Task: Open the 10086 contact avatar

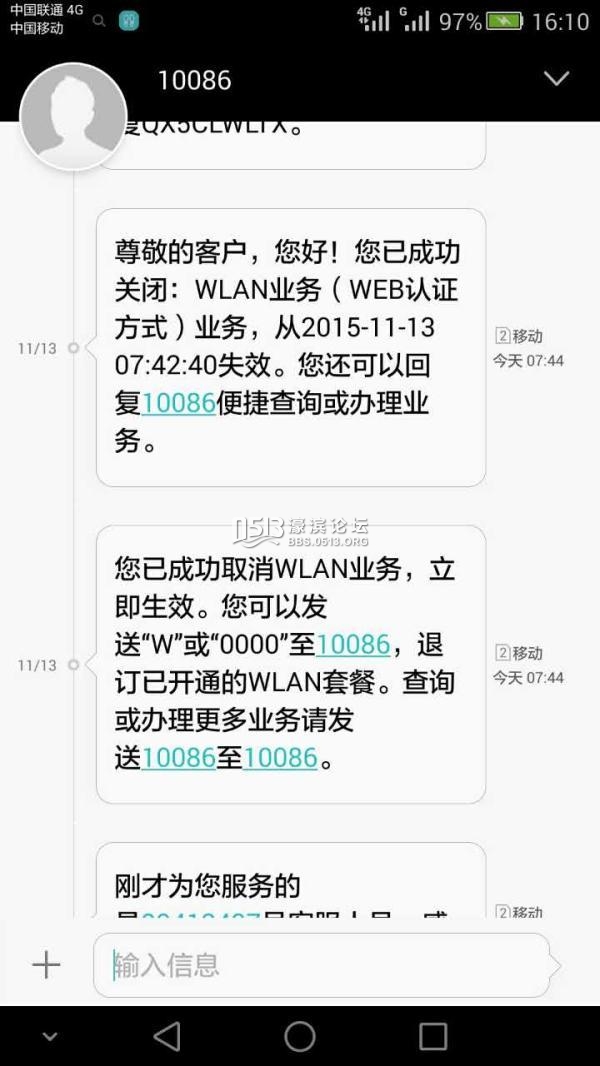Action: pos(74,116)
